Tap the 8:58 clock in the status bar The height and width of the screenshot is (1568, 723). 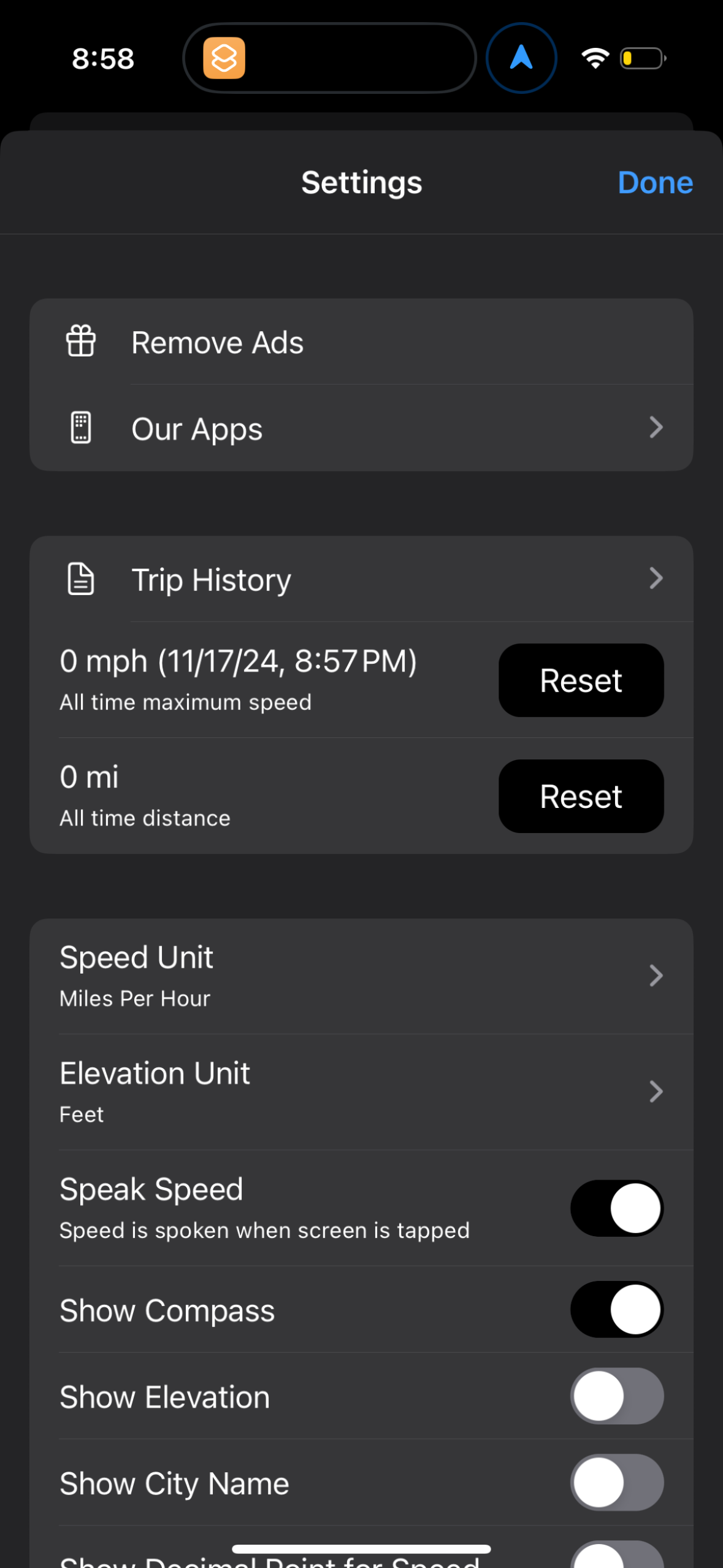[x=102, y=57]
